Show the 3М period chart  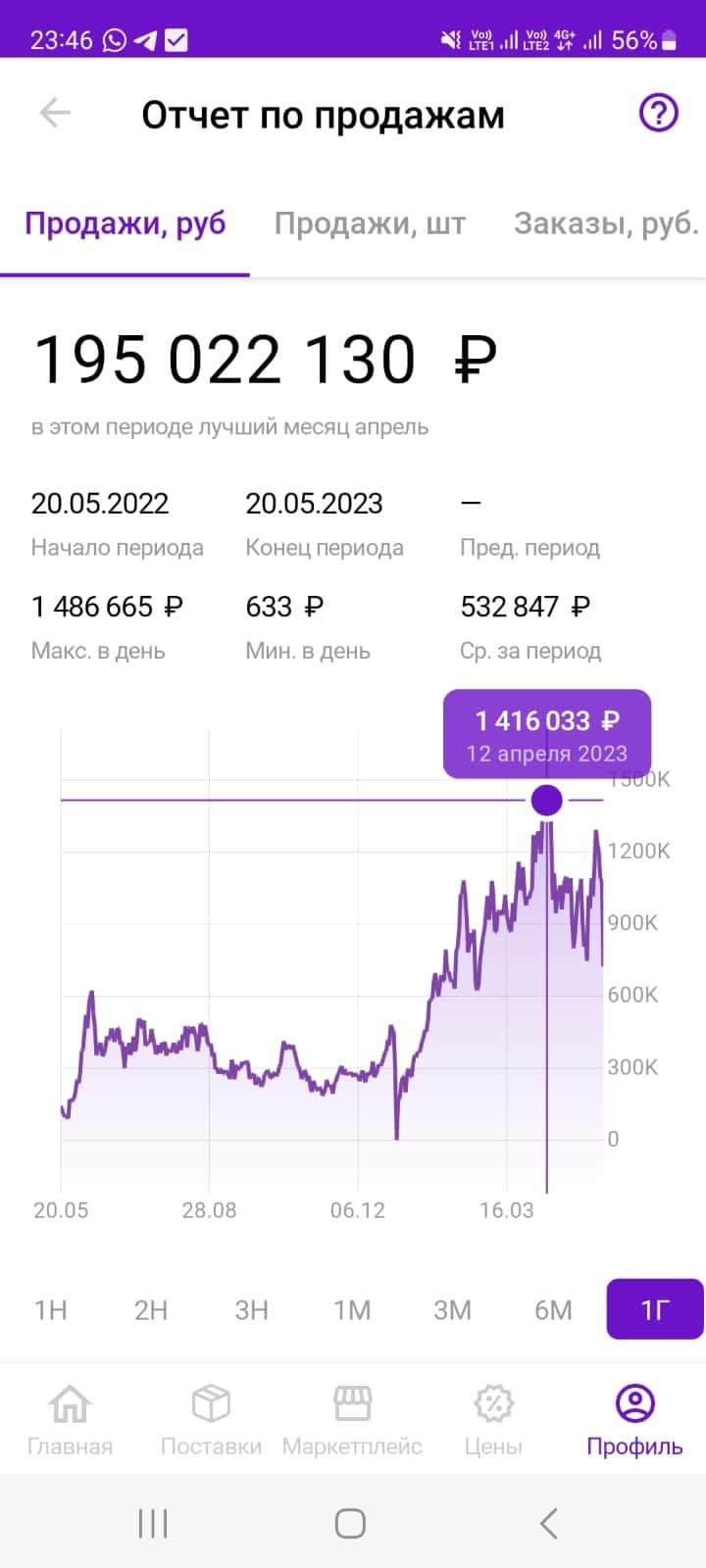click(452, 1309)
